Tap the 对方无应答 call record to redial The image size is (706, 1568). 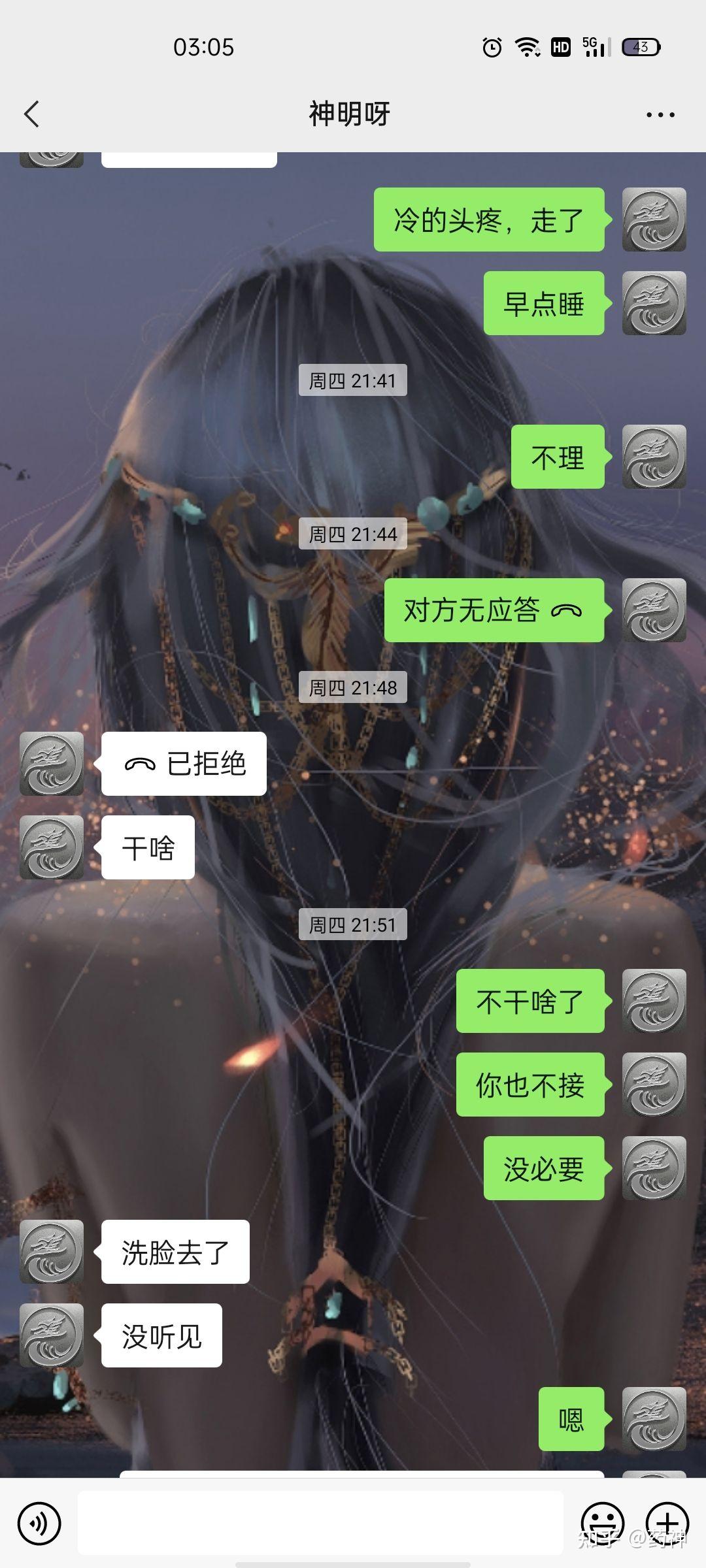click(494, 610)
